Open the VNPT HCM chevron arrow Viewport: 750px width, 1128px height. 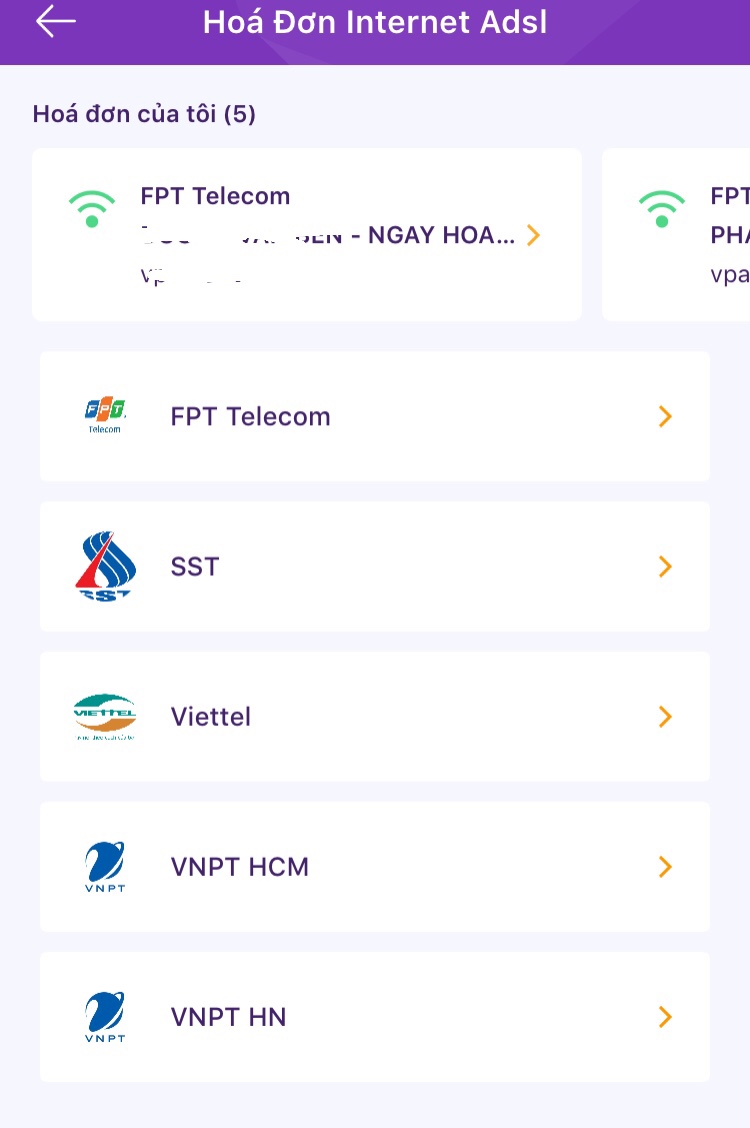click(665, 866)
